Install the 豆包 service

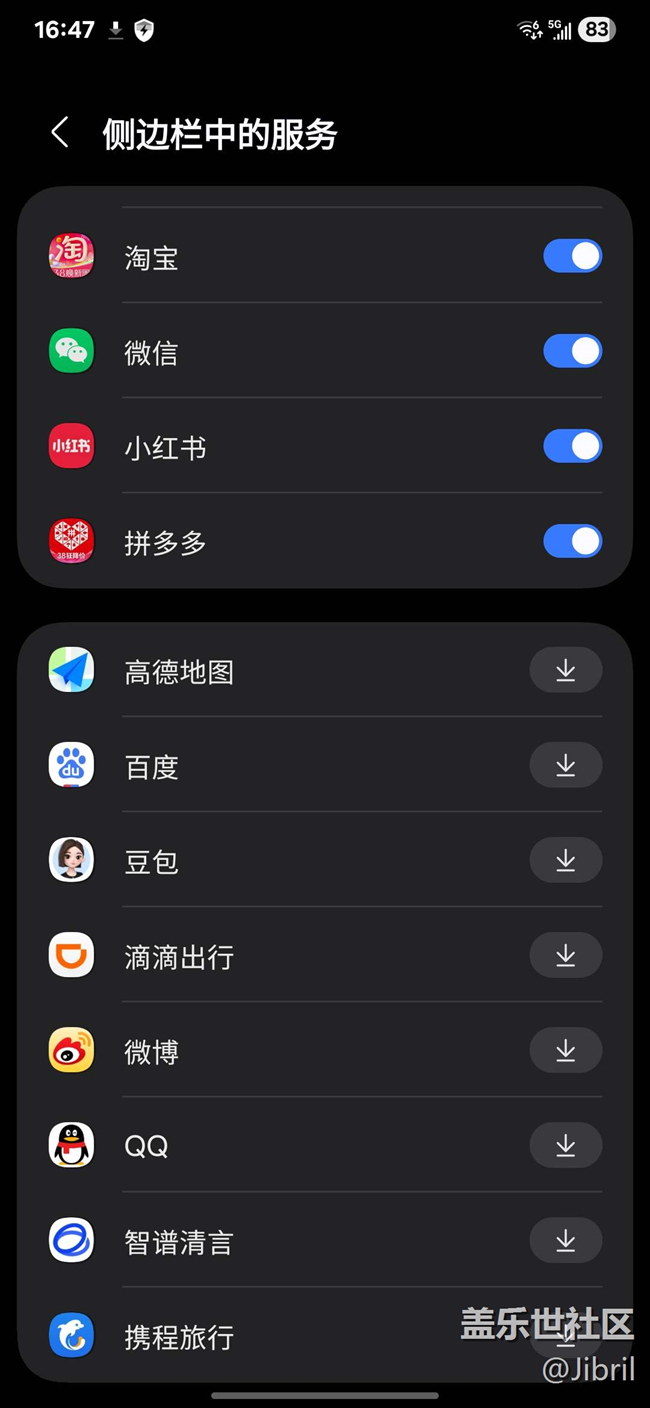coord(565,861)
